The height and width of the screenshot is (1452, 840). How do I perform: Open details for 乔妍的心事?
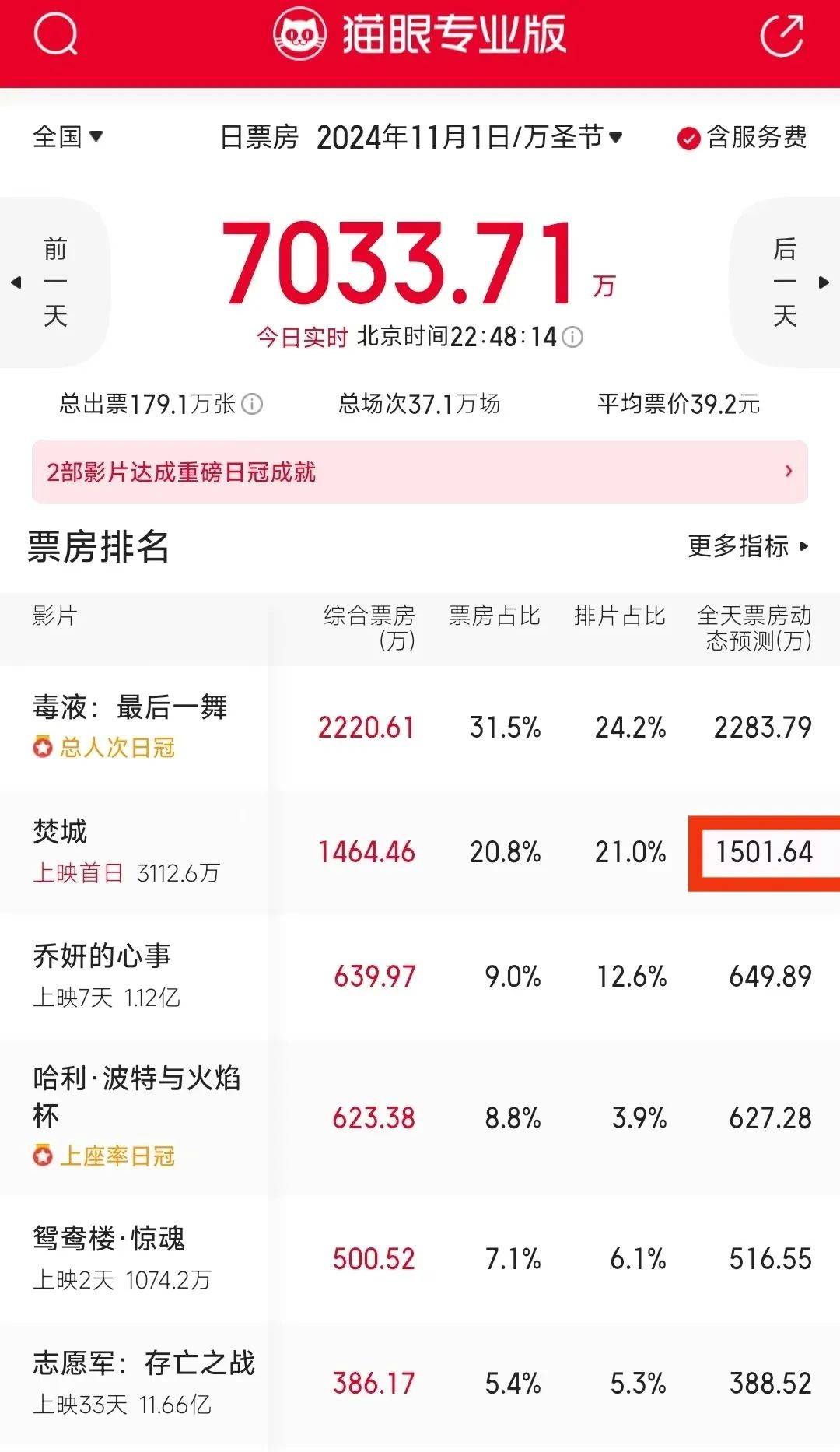[x=420, y=977]
